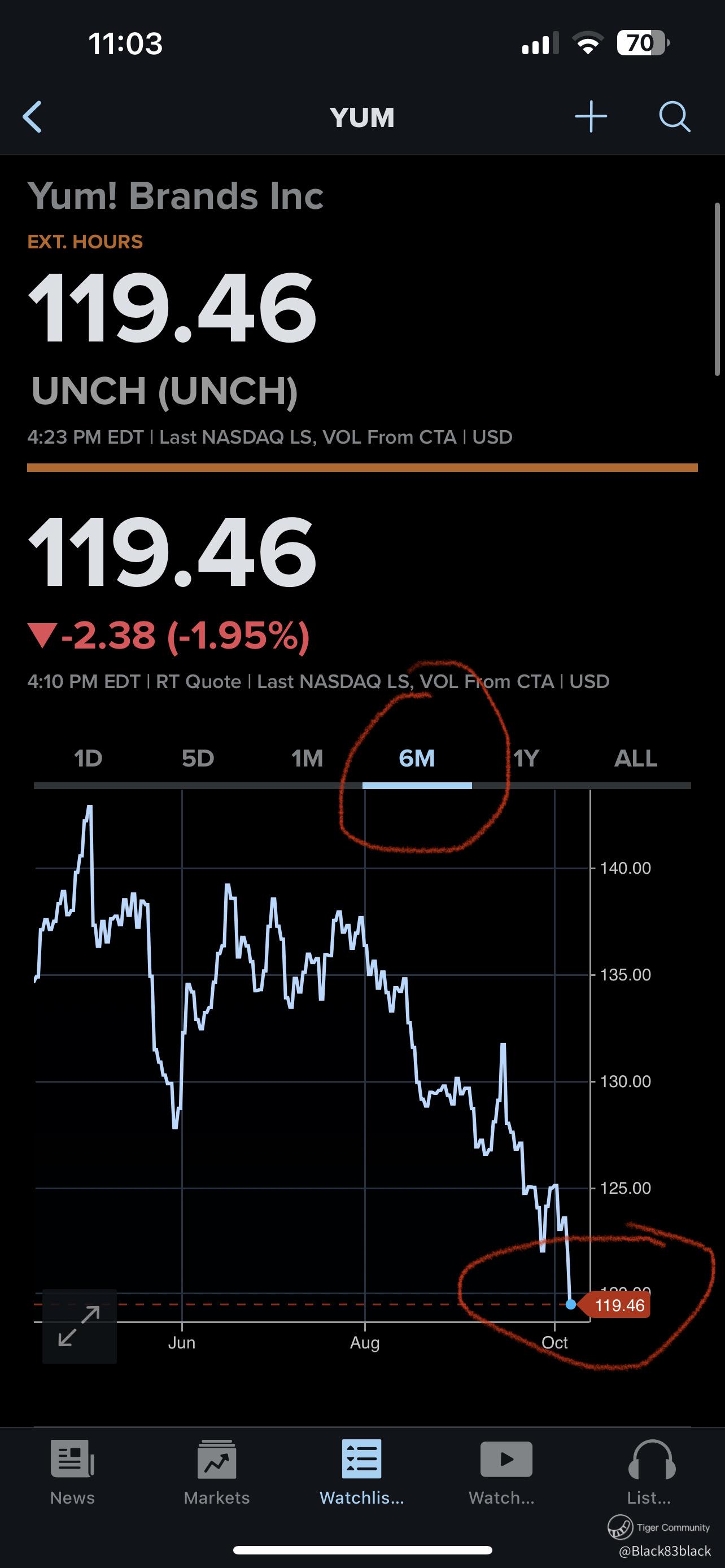Viewport: 725px width, 1568px height.
Task: Change chart to 1Y range
Action: point(527,759)
